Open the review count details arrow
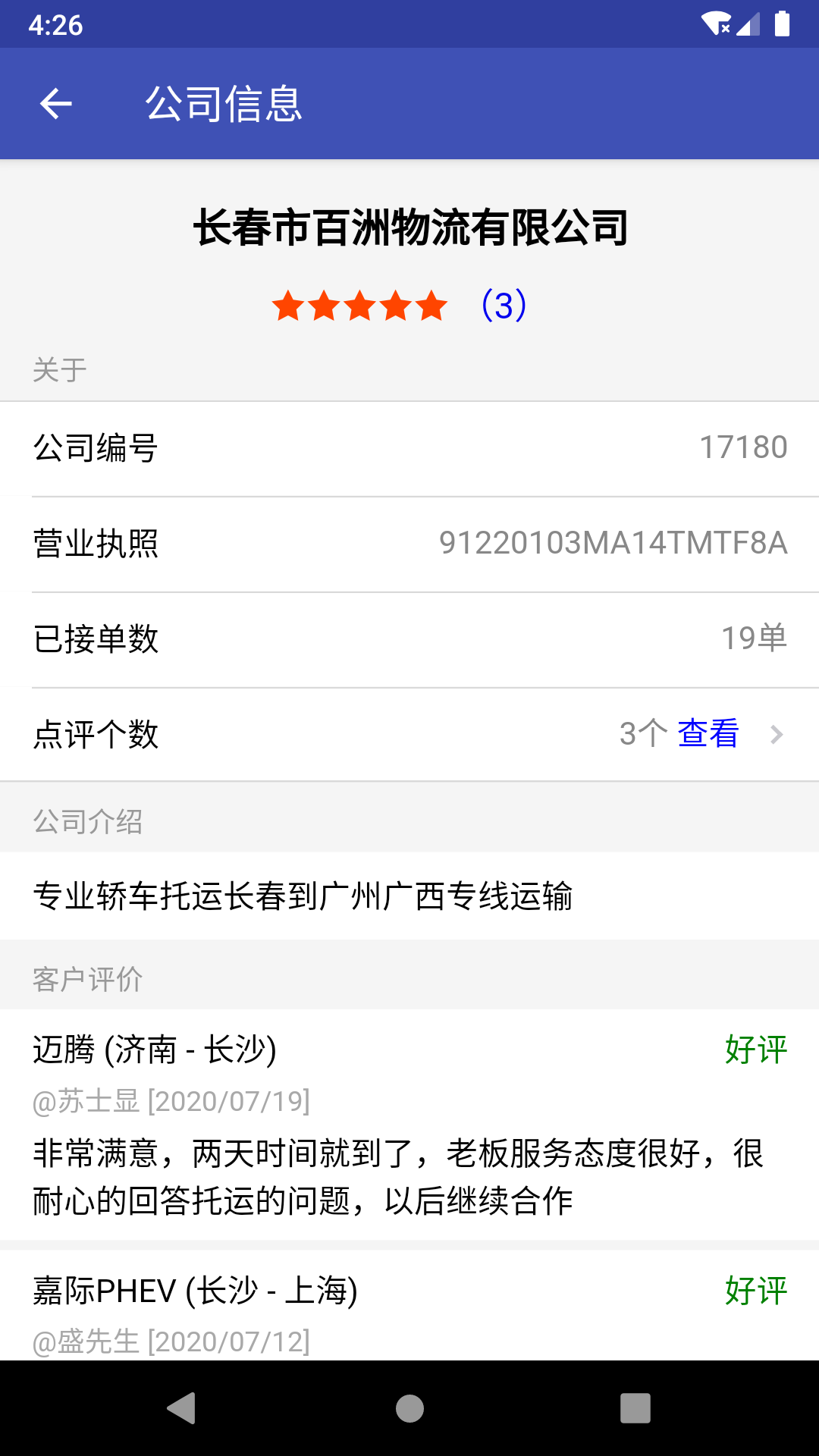The width and height of the screenshot is (819, 1456). click(777, 733)
